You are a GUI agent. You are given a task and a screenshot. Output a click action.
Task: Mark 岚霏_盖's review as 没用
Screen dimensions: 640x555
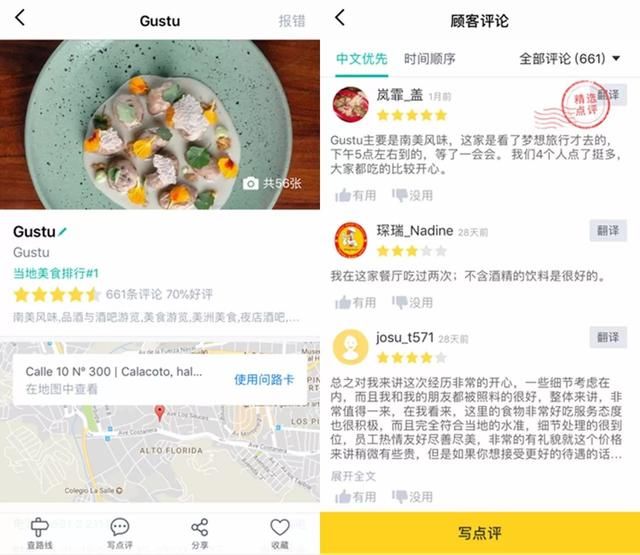(412, 195)
